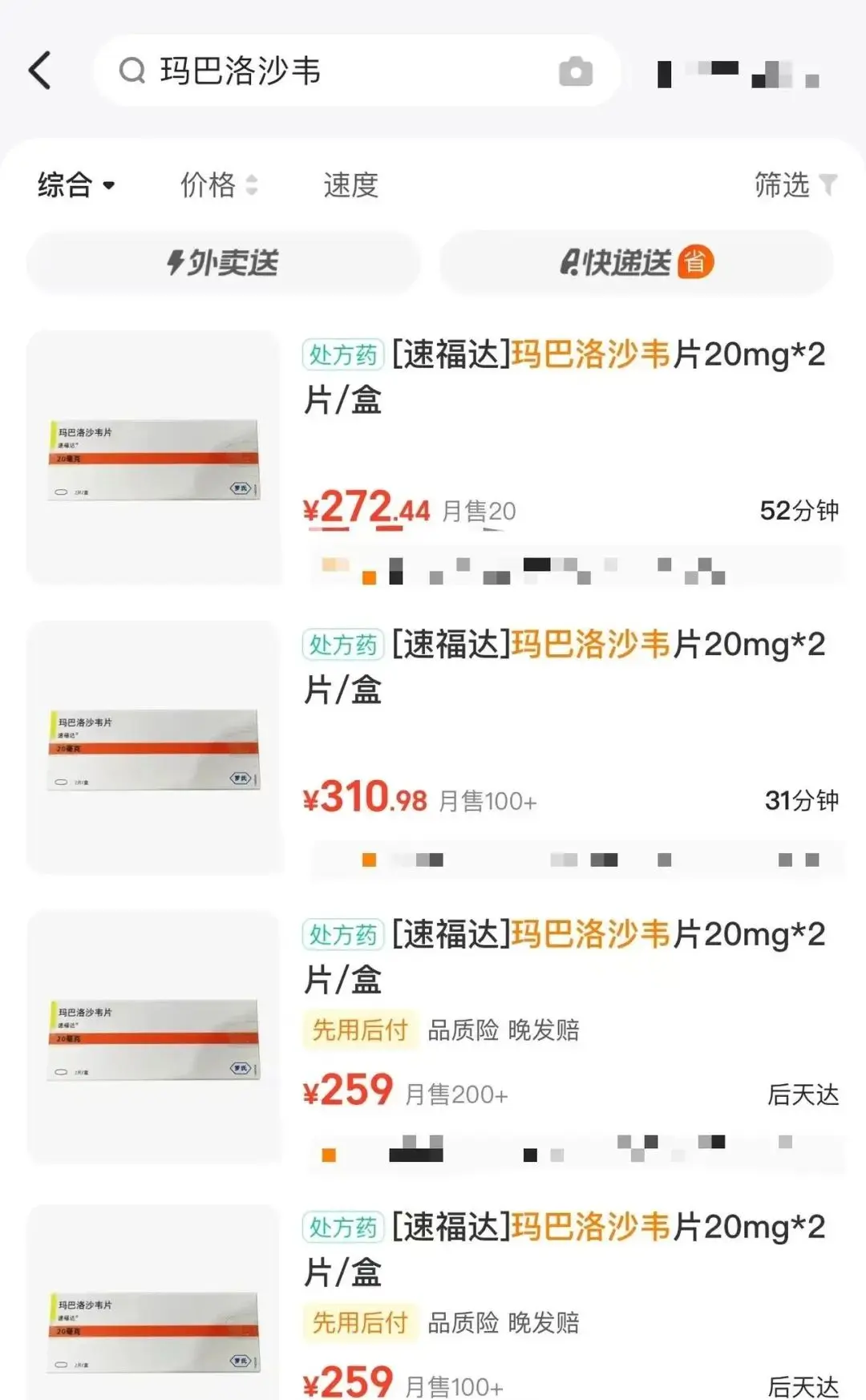Select the 外卖送 delivery chip
Screen dimensions: 866x1400
(x=223, y=262)
